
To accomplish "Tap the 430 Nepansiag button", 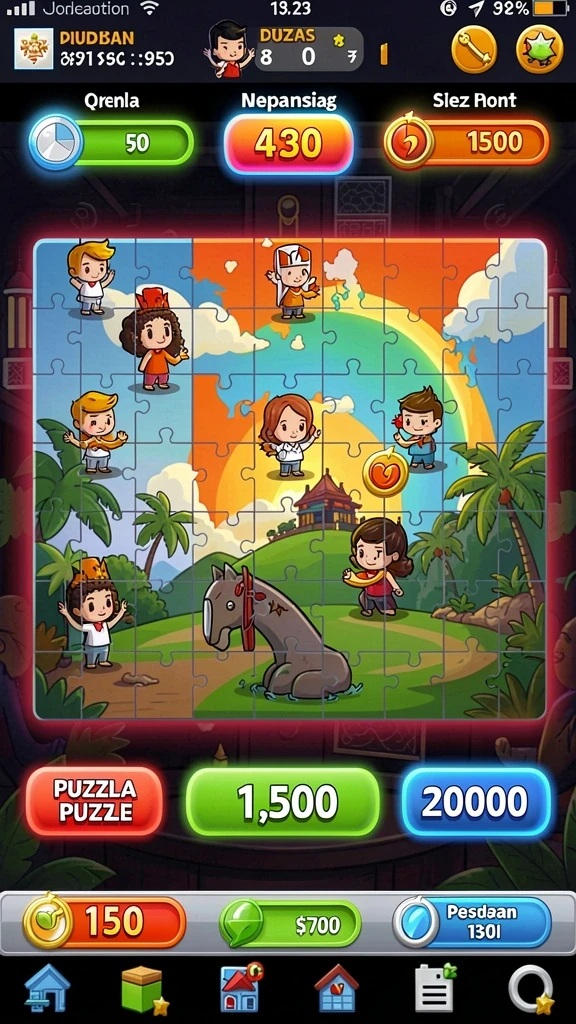I will [288, 144].
